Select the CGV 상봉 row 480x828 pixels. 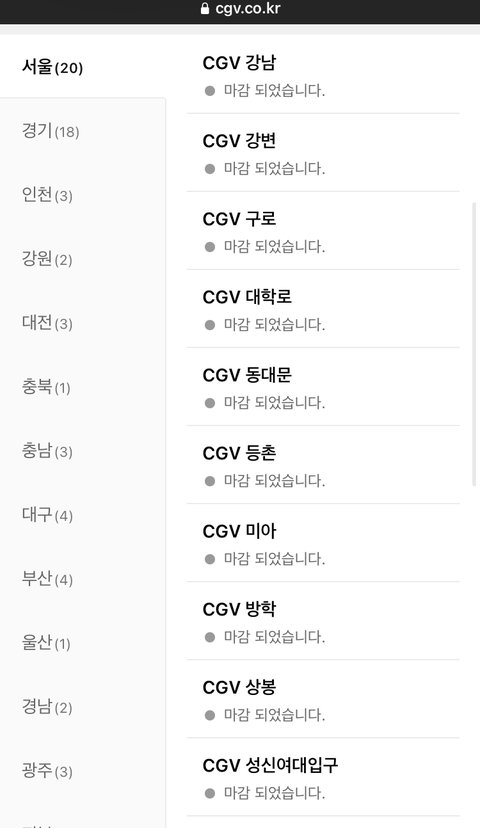(323, 699)
